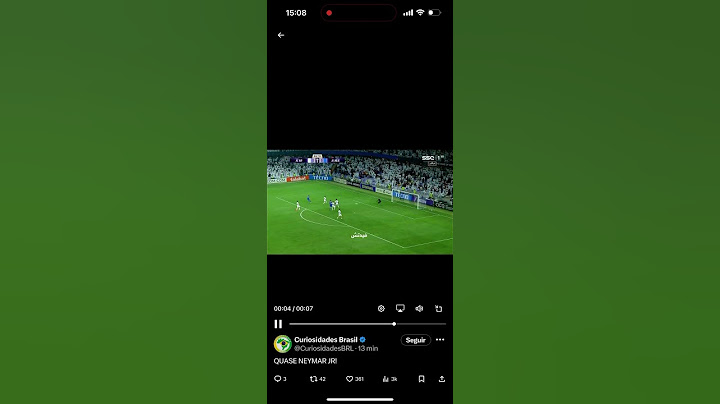The width and height of the screenshot is (720, 404).
Task: Like the post with the heart icon
Action: [350, 379]
